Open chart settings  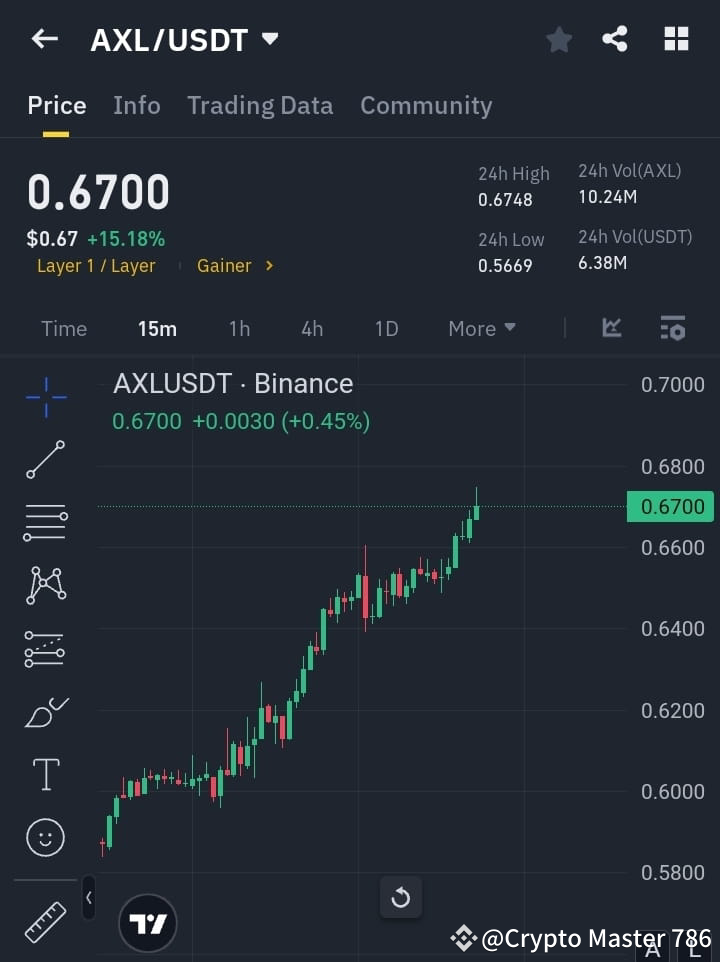coord(673,328)
